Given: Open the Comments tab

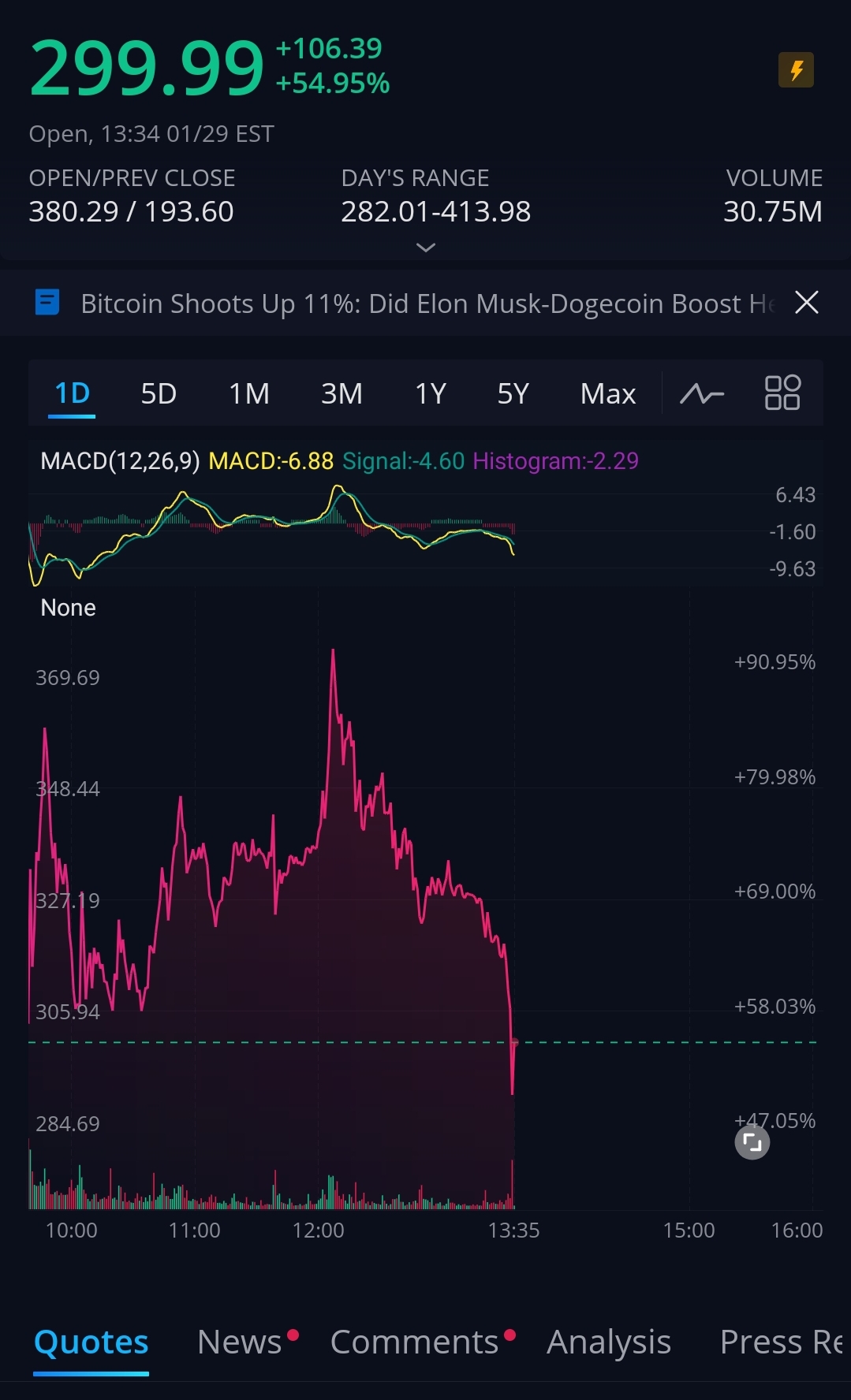Looking at the screenshot, I should point(414,1342).
